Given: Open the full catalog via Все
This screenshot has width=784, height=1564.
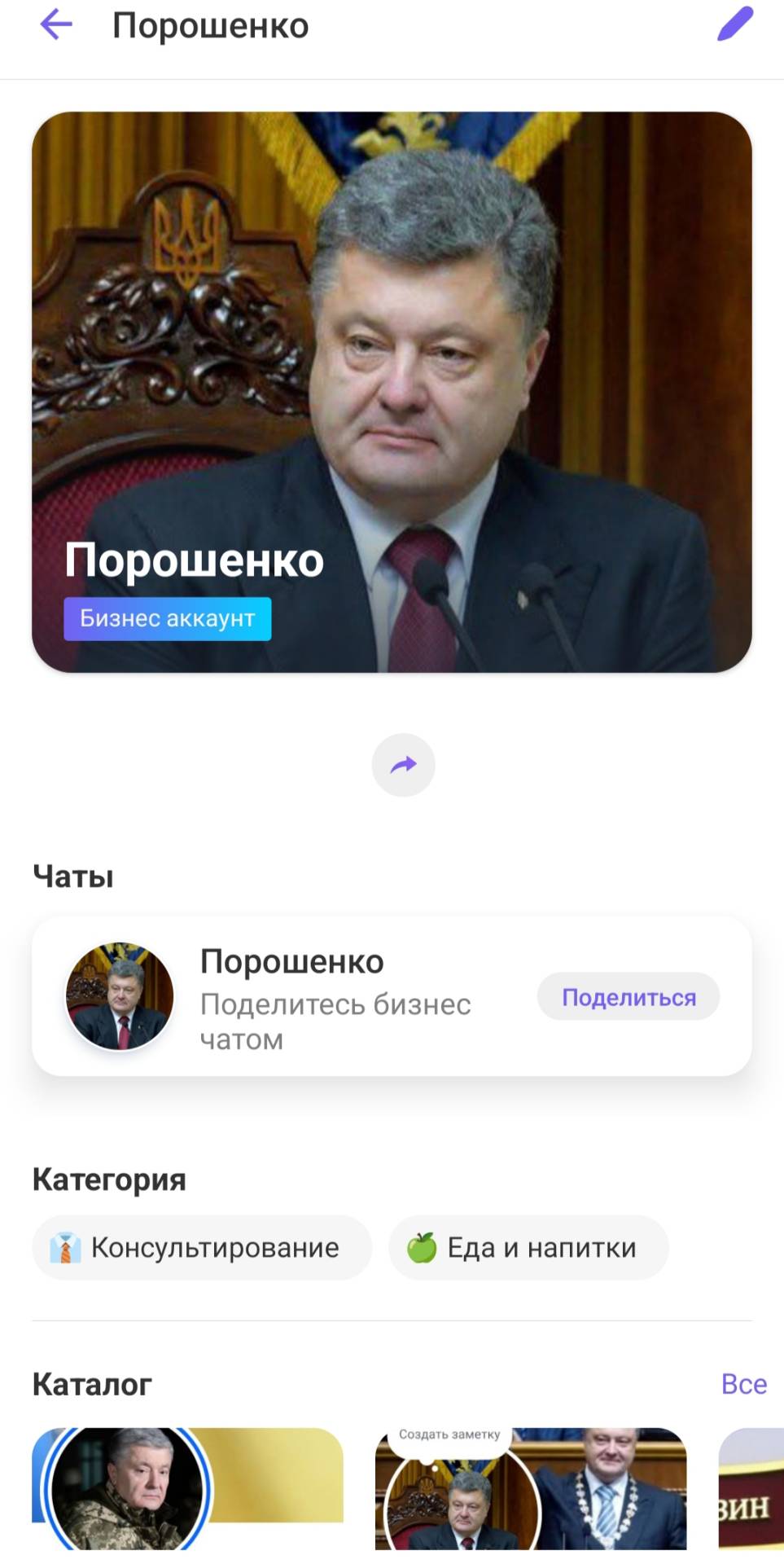Looking at the screenshot, I should [x=743, y=1384].
